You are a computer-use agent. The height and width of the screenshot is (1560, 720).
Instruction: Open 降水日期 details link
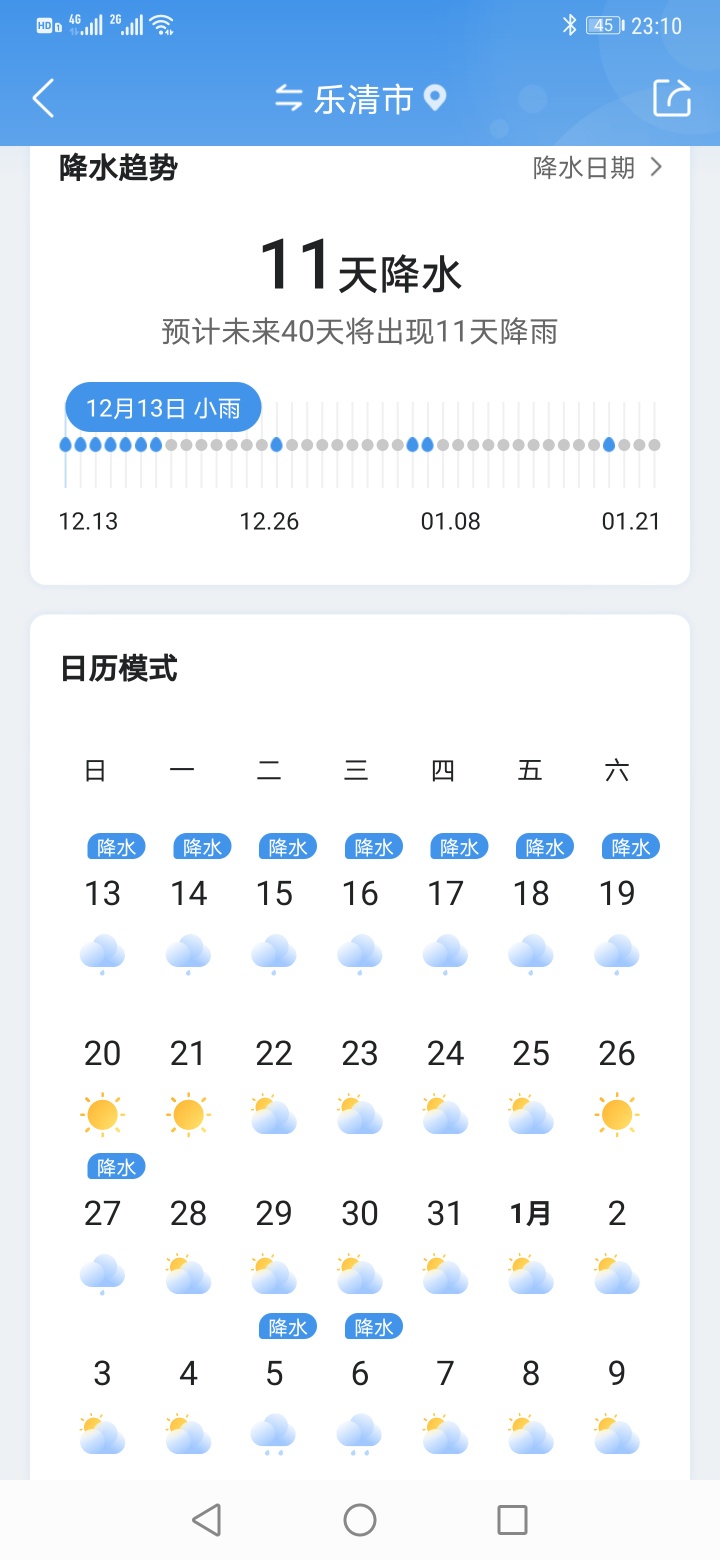coord(598,167)
